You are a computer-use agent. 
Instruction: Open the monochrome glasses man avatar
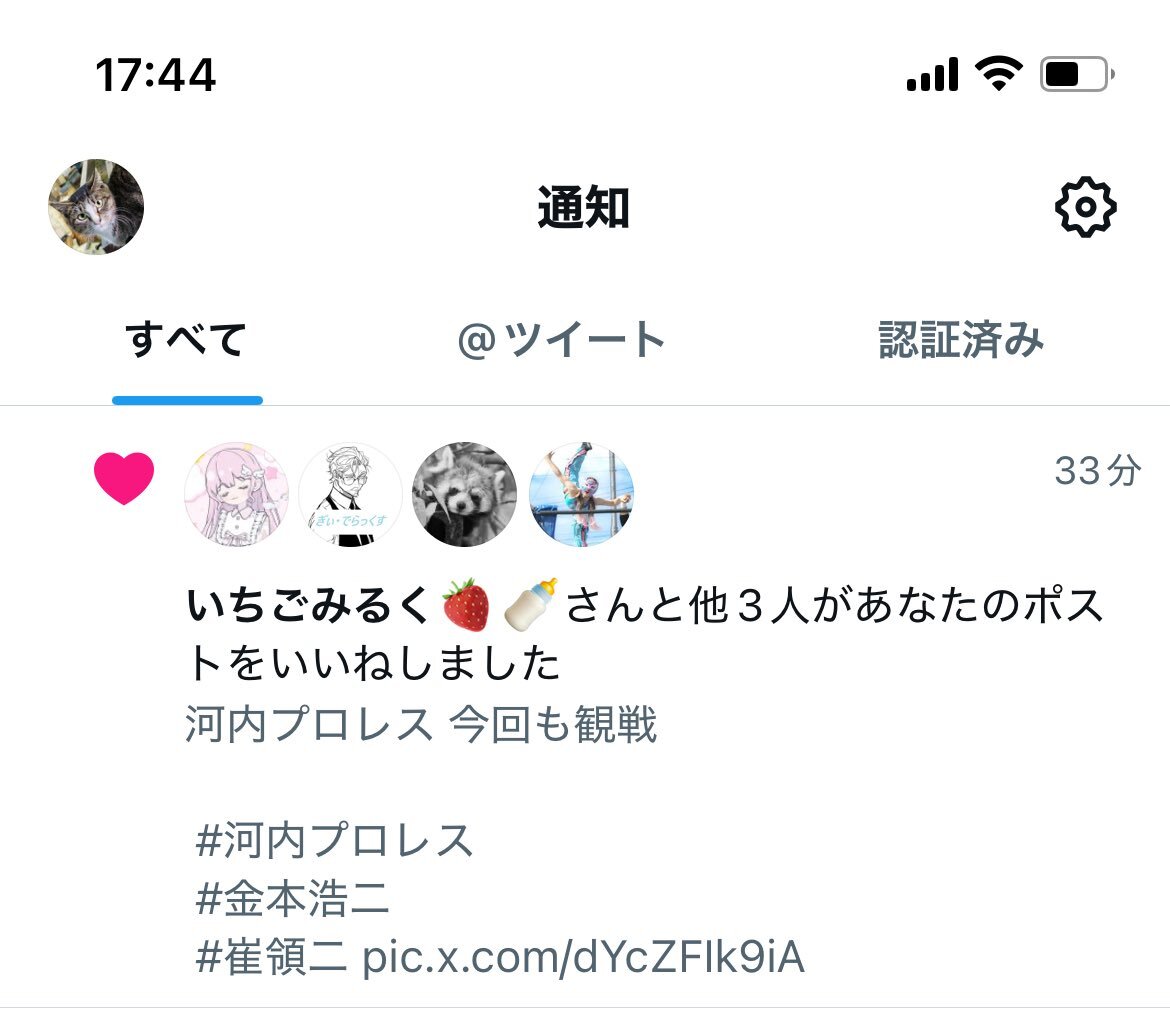(x=351, y=494)
